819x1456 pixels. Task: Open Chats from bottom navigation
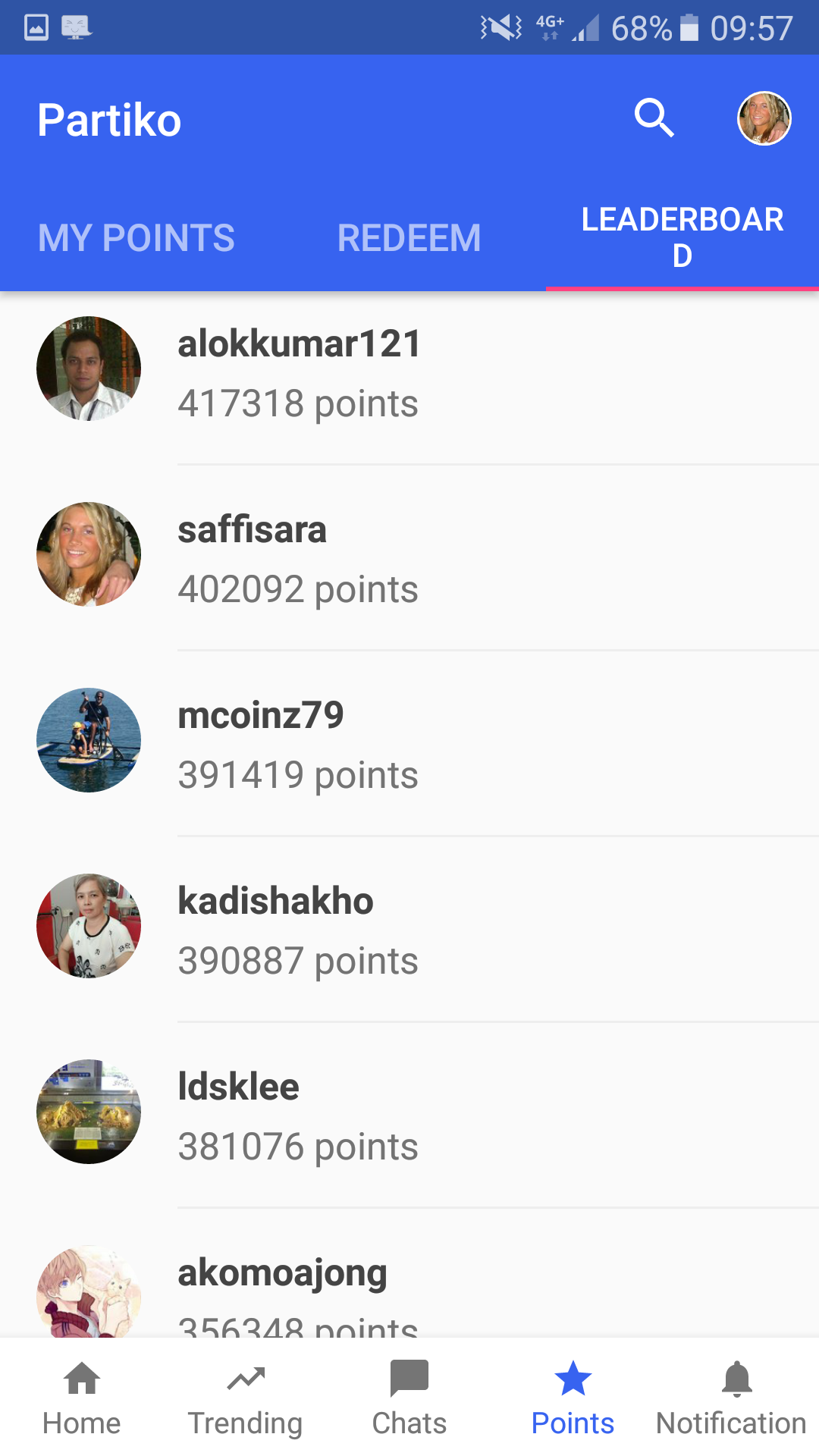click(x=409, y=1398)
